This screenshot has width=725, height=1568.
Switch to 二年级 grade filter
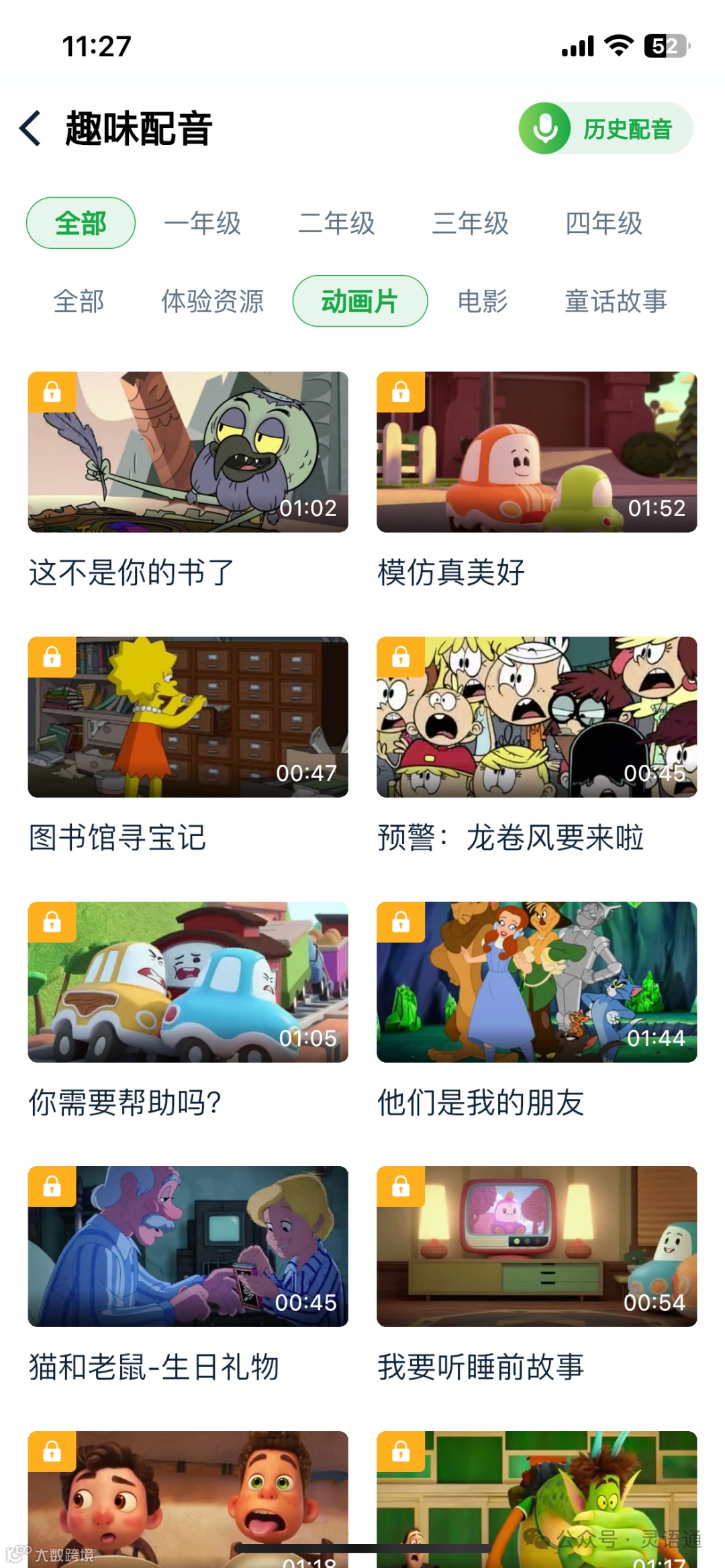pos(336,223)
